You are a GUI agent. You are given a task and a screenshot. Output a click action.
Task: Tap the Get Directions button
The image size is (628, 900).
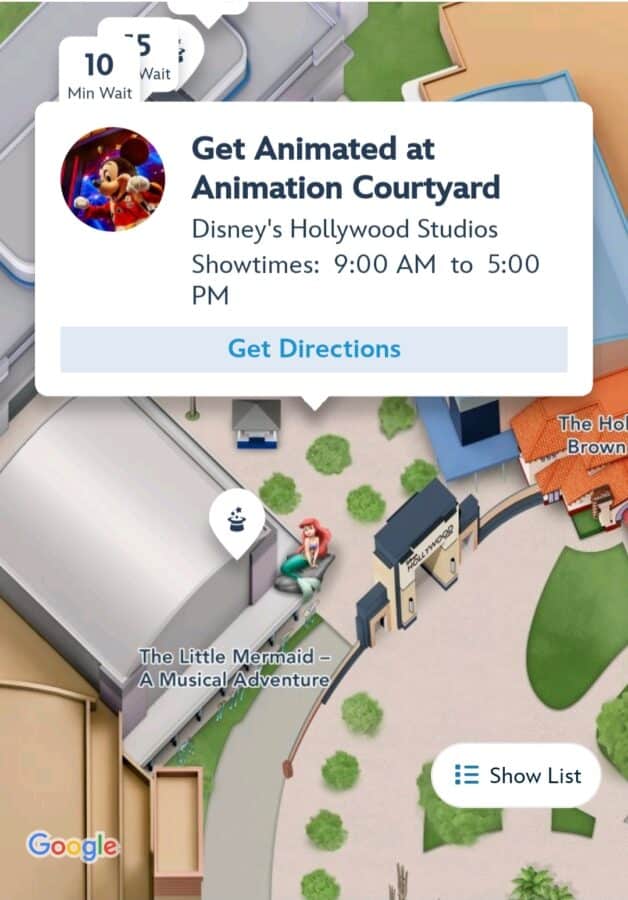[314, 349]
